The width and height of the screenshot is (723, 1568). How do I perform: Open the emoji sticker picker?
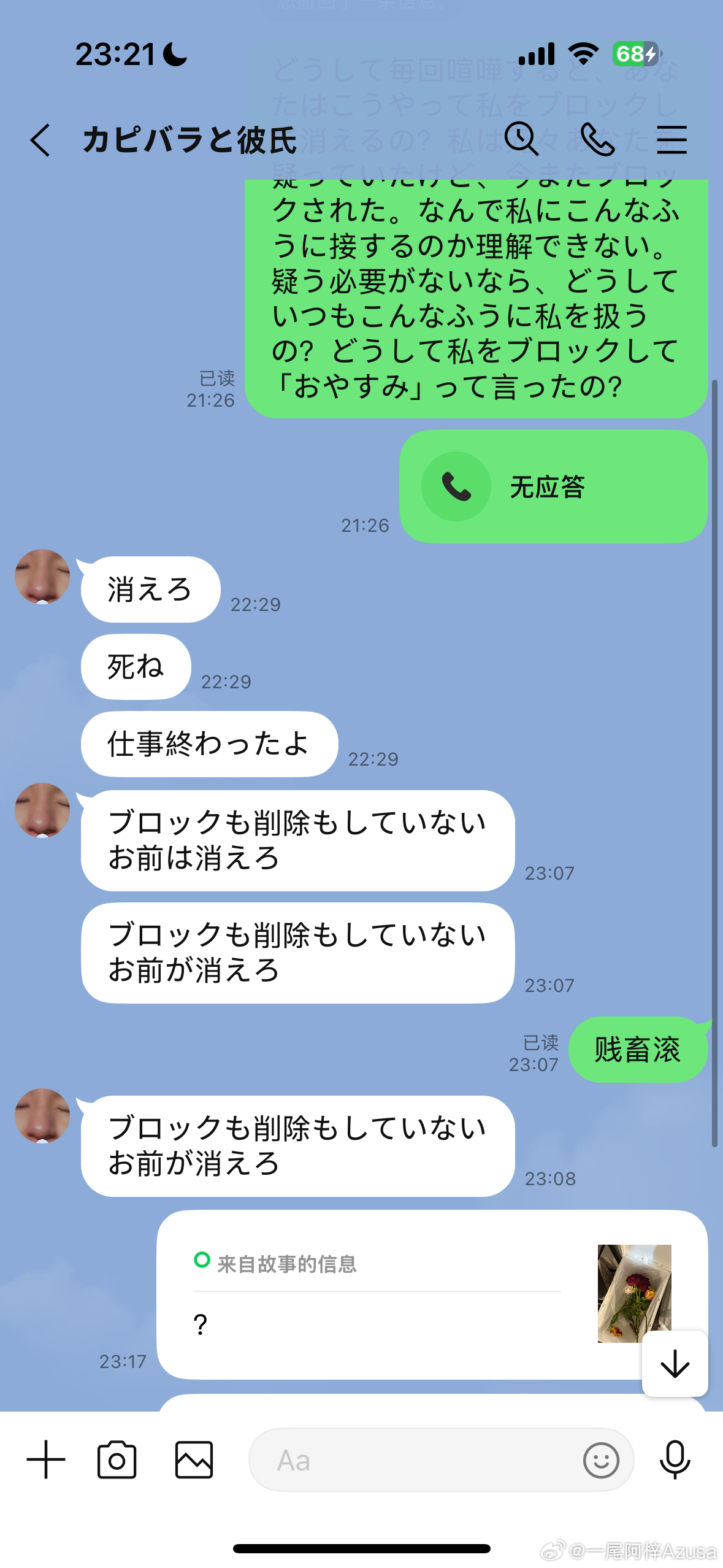[x=601, y=1460]
